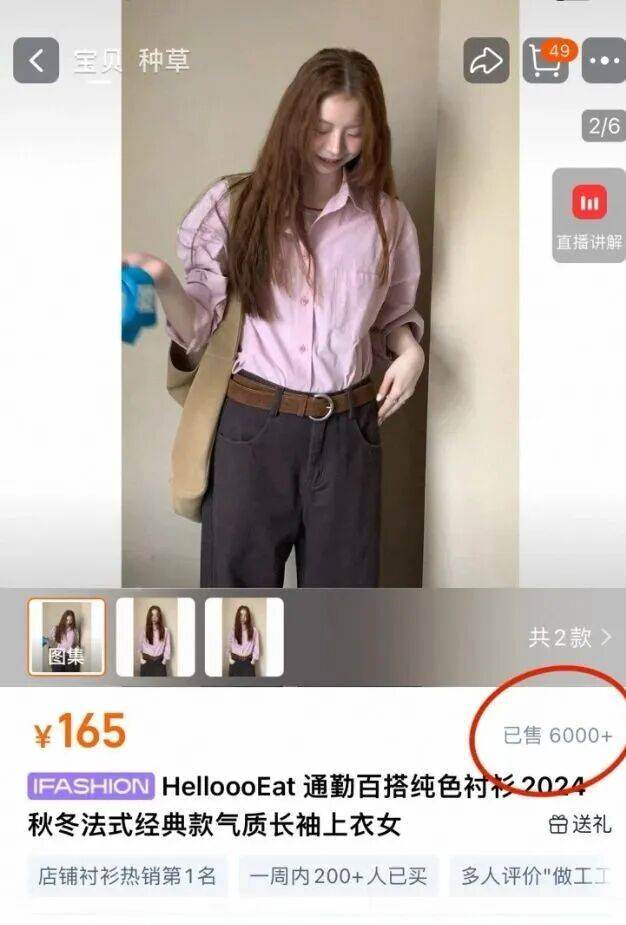
Task: Share this product
Action: point(486,62)
